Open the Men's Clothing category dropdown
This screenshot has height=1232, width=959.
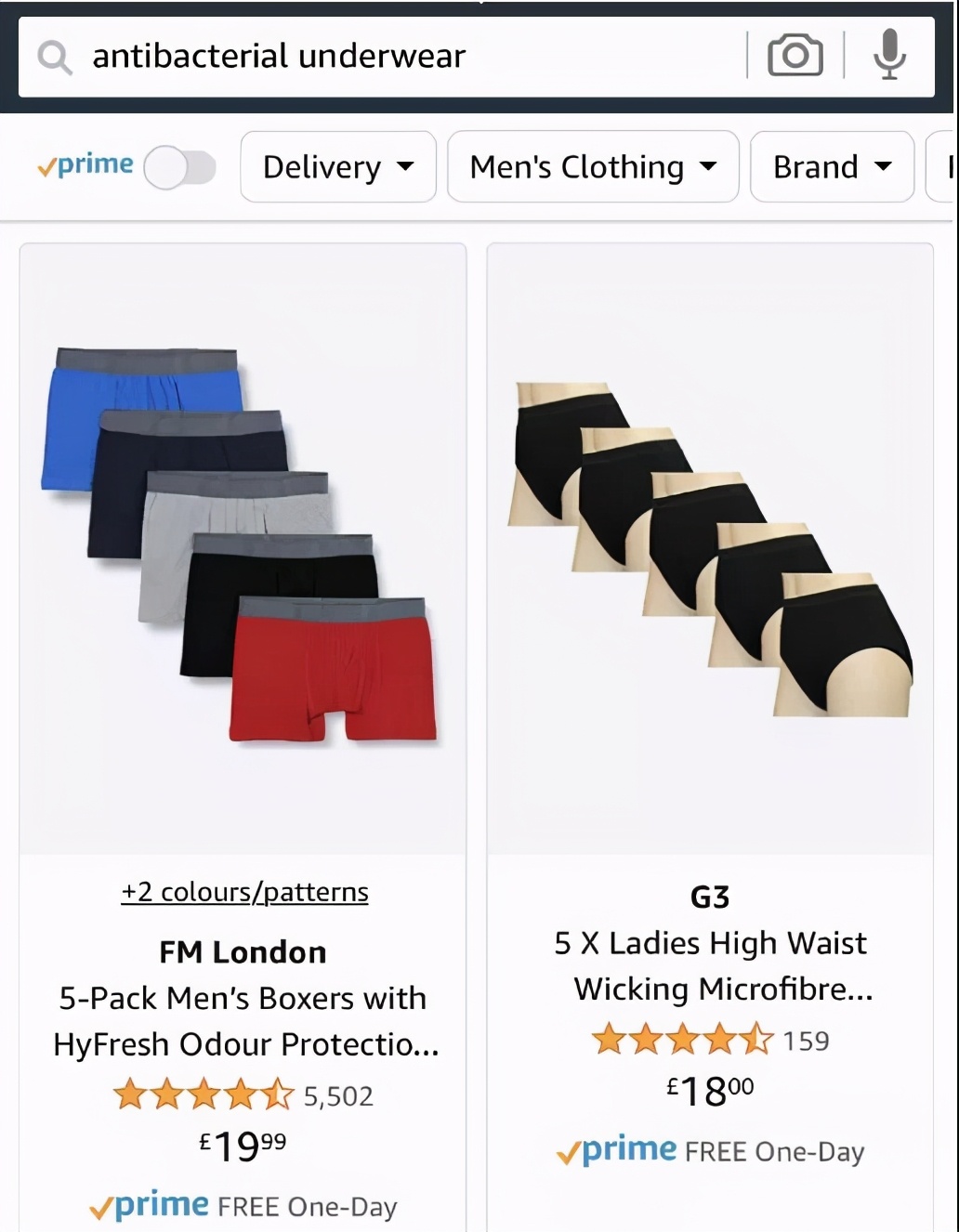[593, 167]
